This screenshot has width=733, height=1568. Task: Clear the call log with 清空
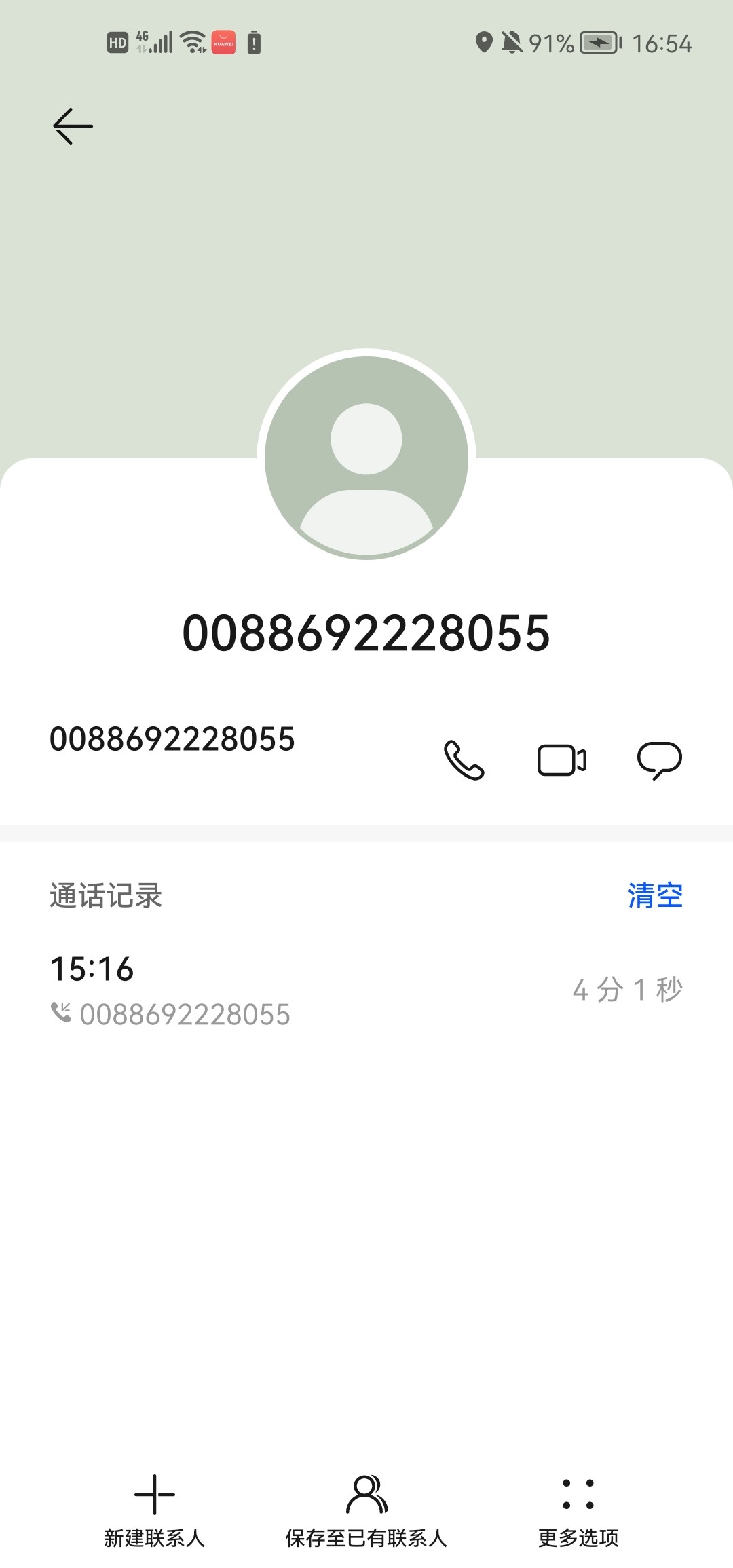tap(655, 895)
